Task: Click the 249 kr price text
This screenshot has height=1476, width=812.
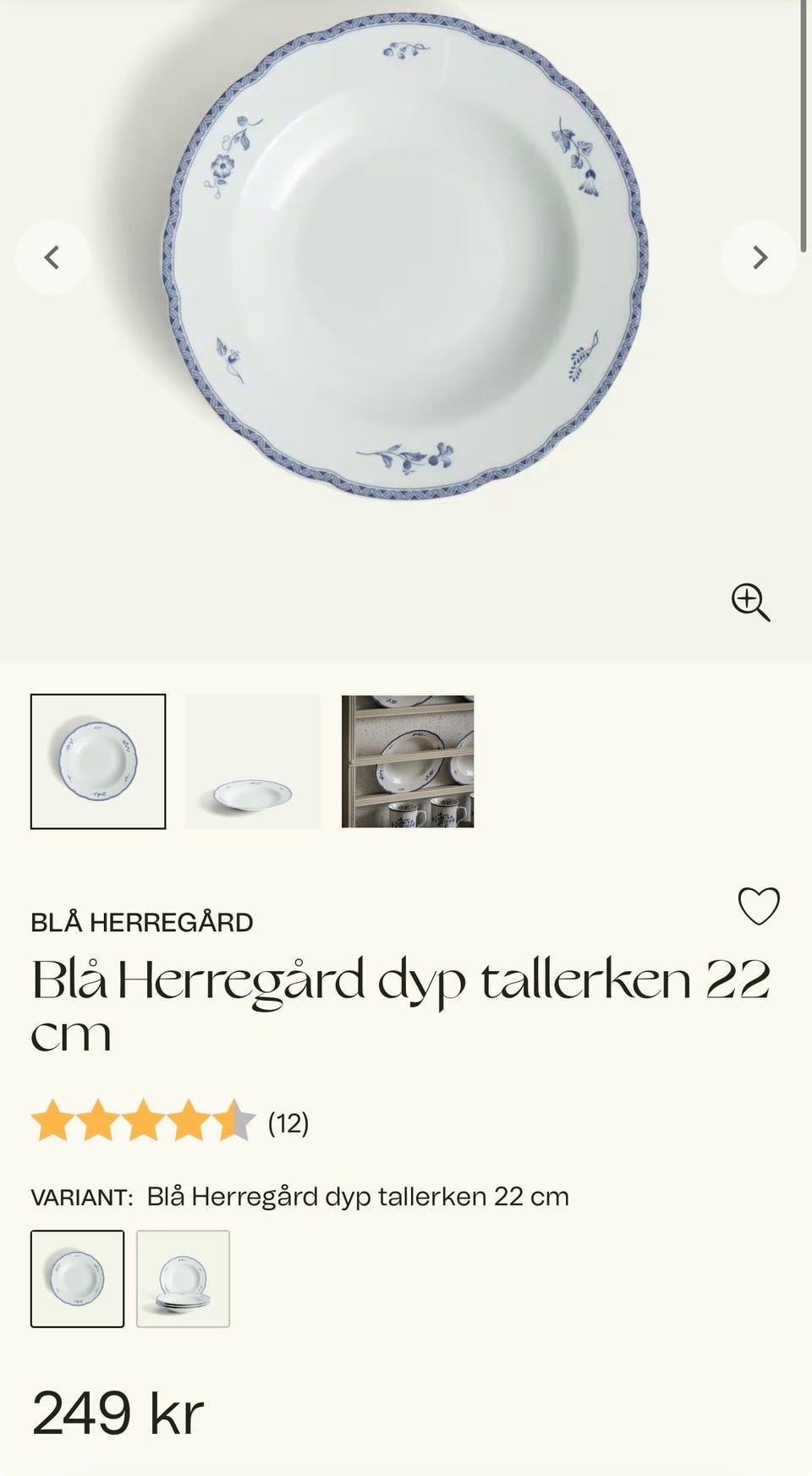Action: point(119,1409)
